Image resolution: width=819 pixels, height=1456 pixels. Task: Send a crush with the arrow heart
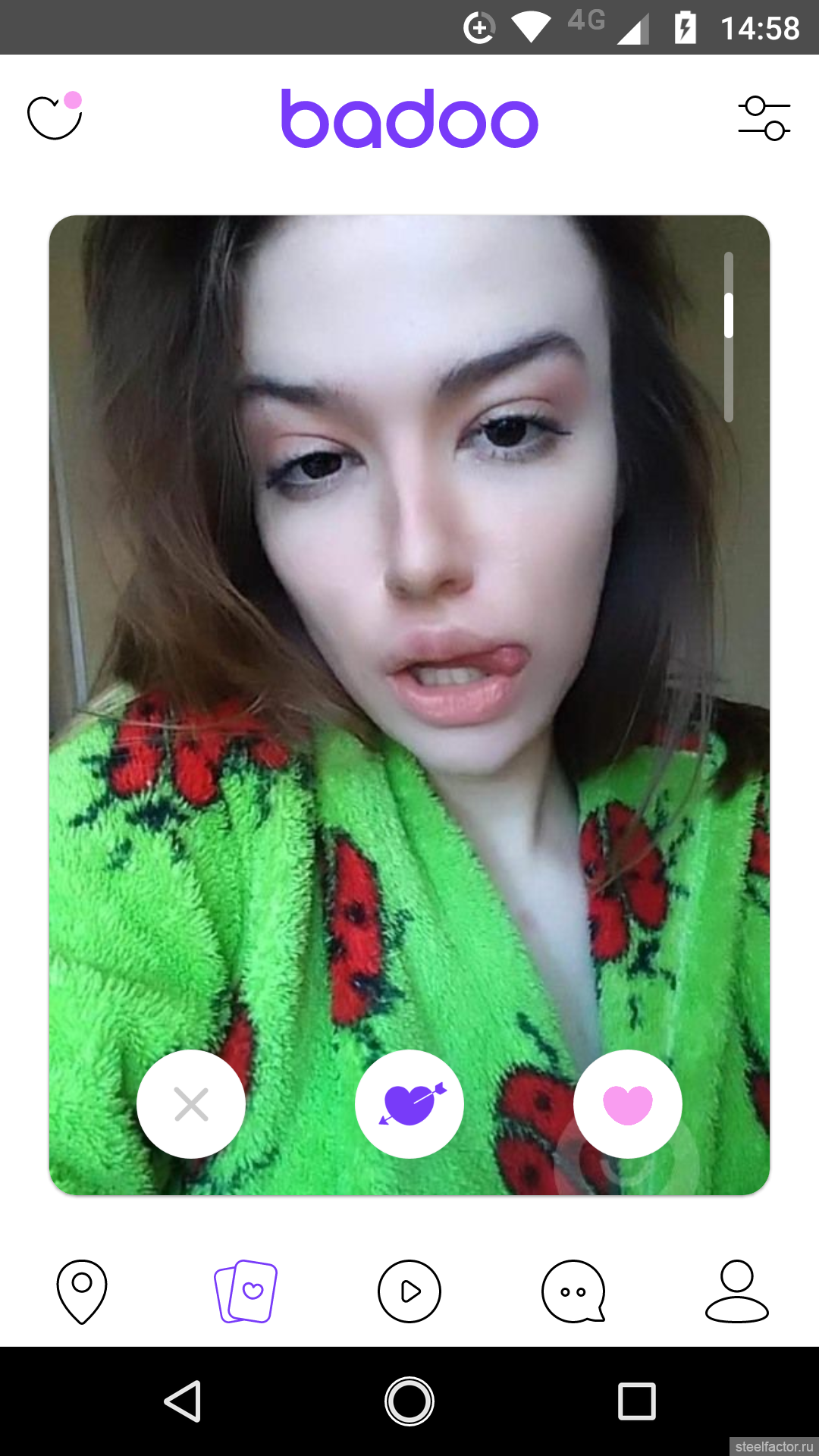pos(409,1104)
